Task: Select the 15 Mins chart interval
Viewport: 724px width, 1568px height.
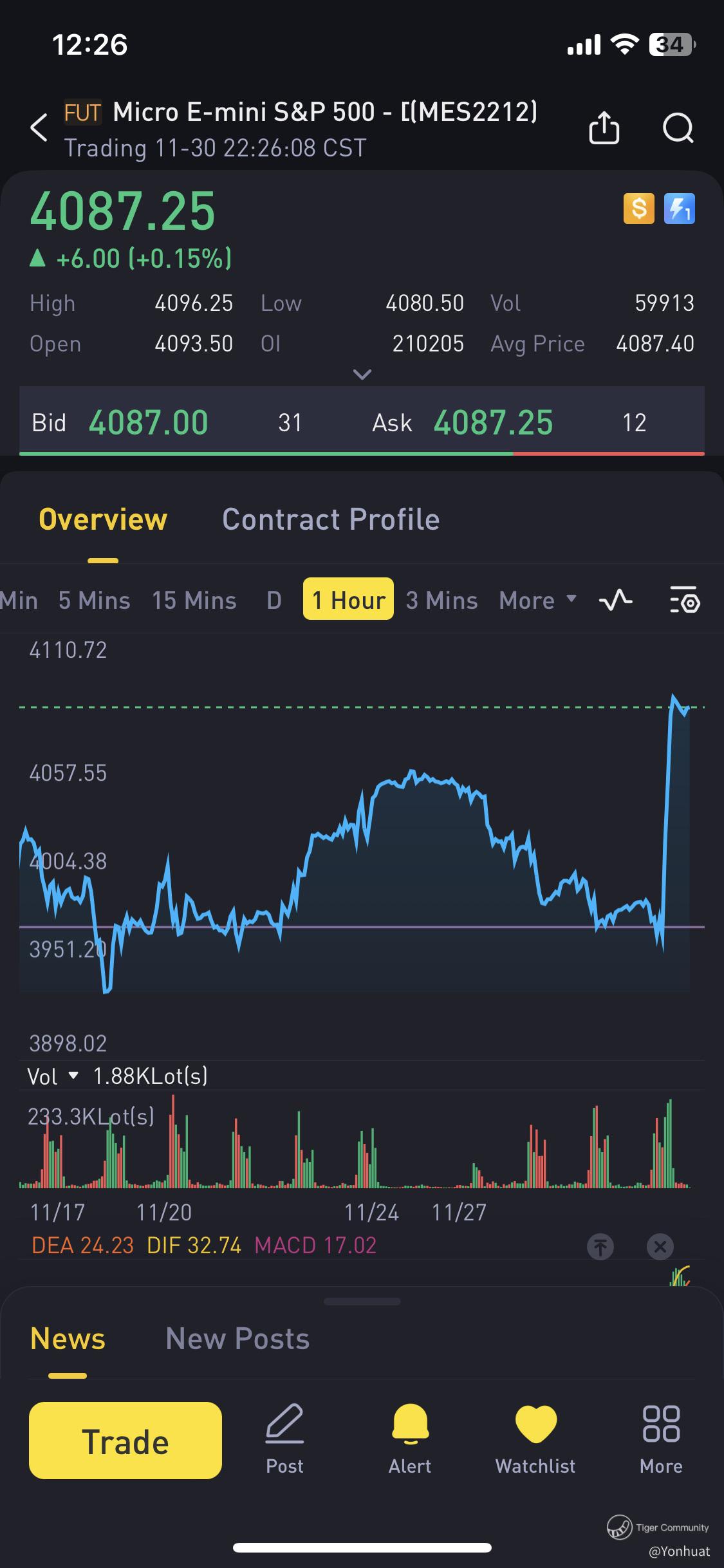Action: coord(194,601)
